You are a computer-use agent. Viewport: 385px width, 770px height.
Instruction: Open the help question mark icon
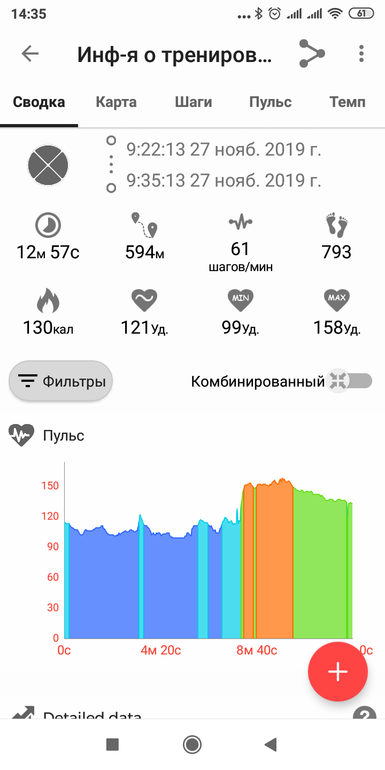[x=364, y=714]
